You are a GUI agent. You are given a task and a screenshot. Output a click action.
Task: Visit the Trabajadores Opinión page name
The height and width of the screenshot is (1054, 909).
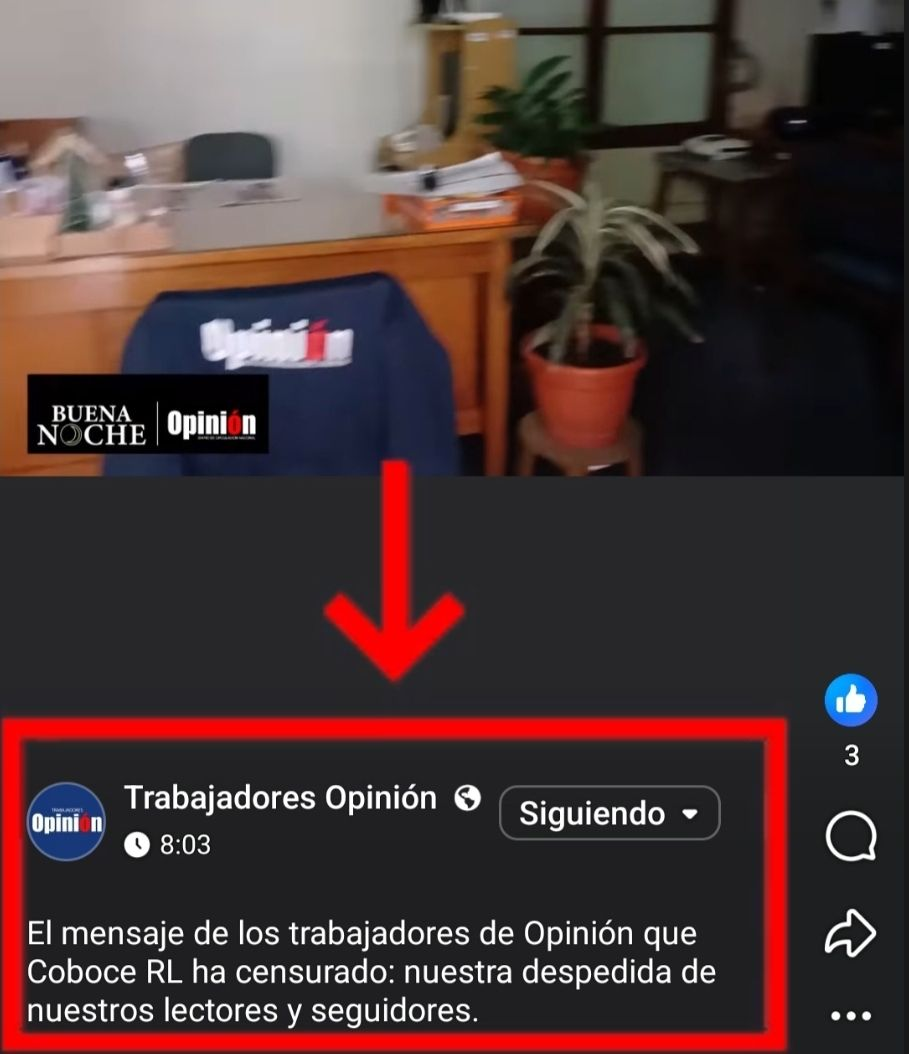pyautogui.click(x=280, y=798)
